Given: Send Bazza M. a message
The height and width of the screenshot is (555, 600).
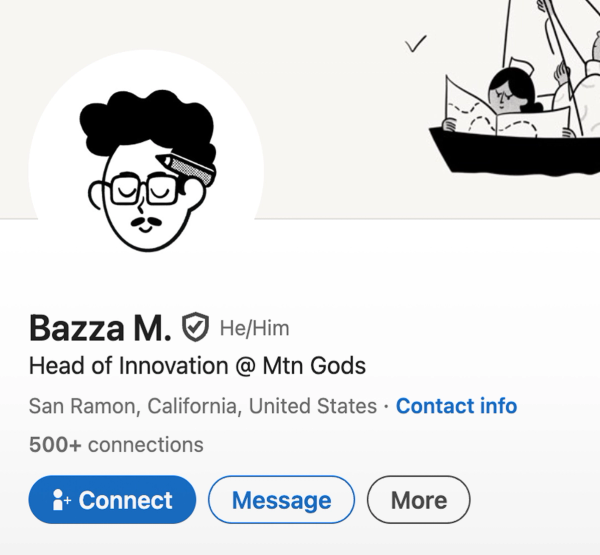Looking at the screenshot, I should click(281, 499).
